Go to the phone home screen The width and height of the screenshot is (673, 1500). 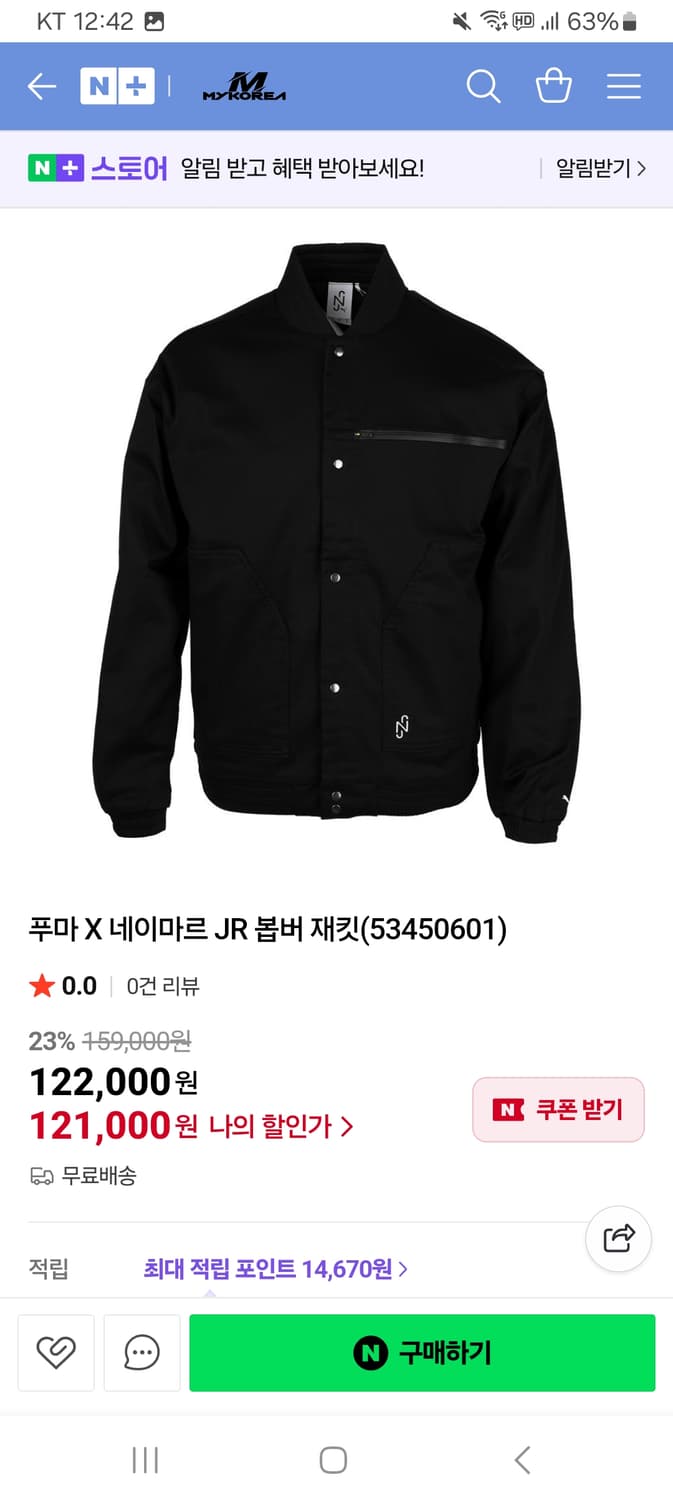click(x=333, y=1460)
